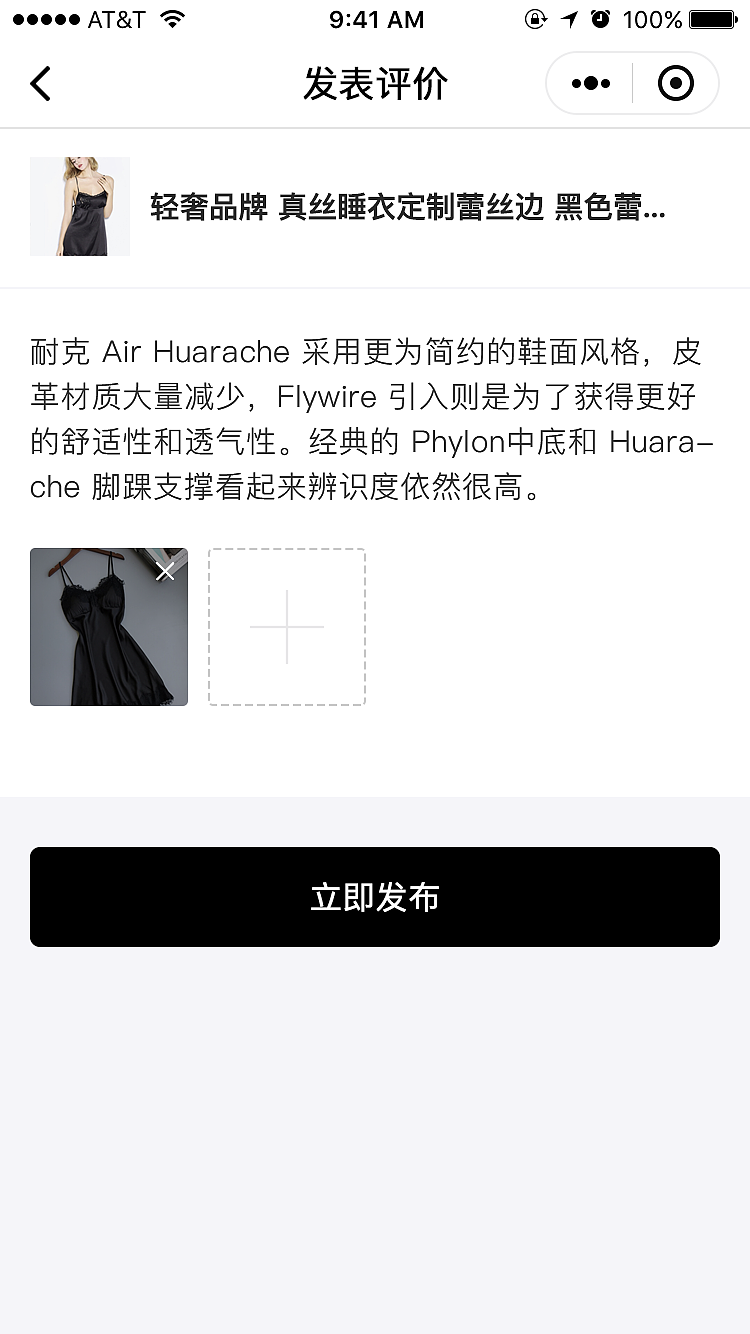The width and height of the screenshot is (750, 1334).
Task: Tap the dashed upload placeholder box
Action: [286, 627]
